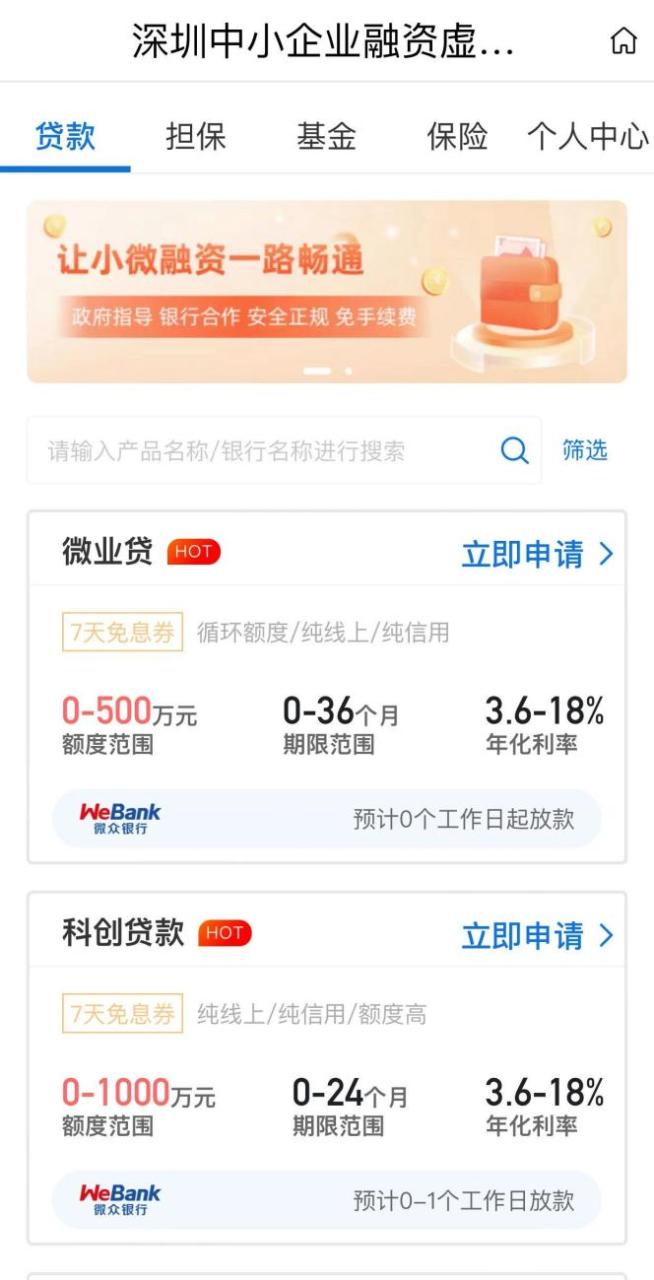Tap the magnifier search icon

point(514,451)
